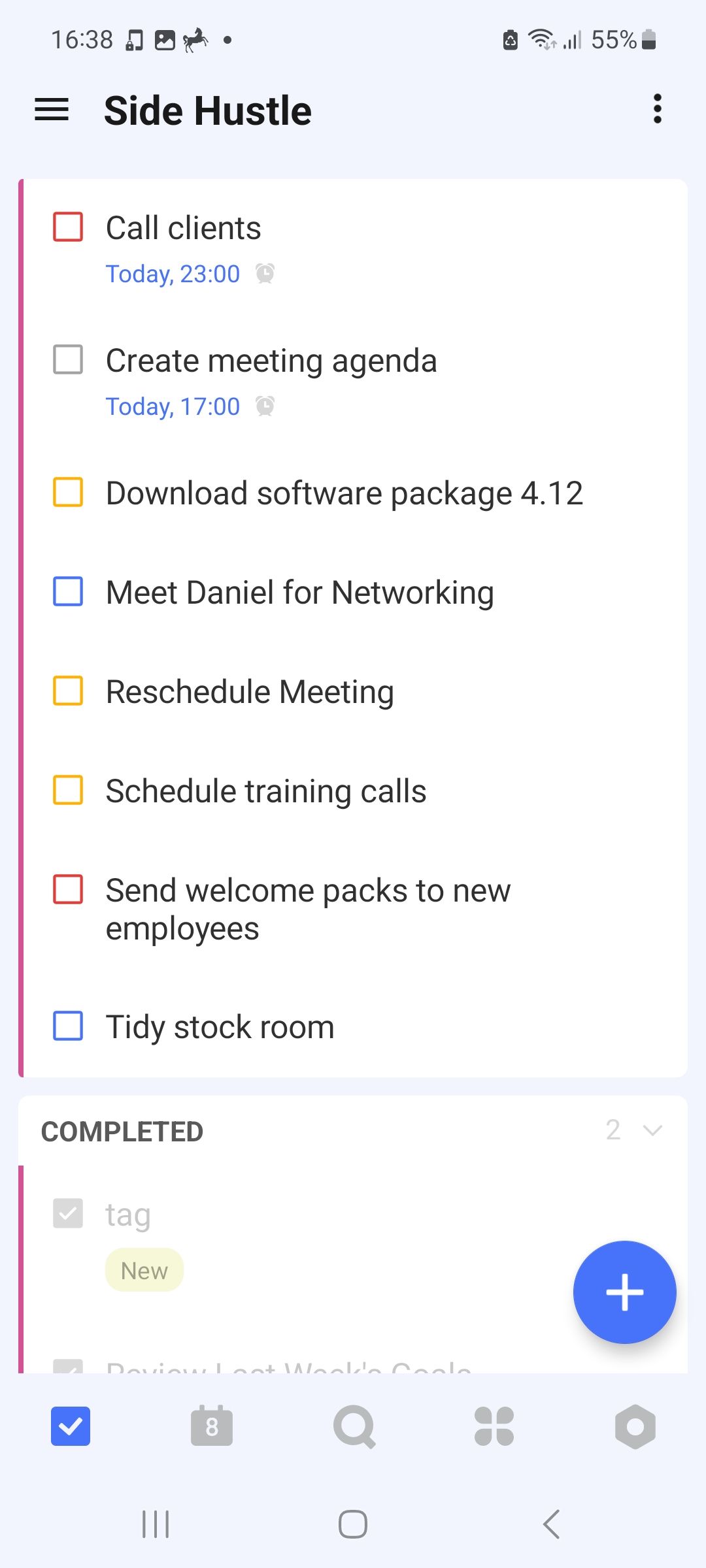Open the Reschedule Meeting task
The height and width of the screenshot is (1568, 706).
pos(250,692)
